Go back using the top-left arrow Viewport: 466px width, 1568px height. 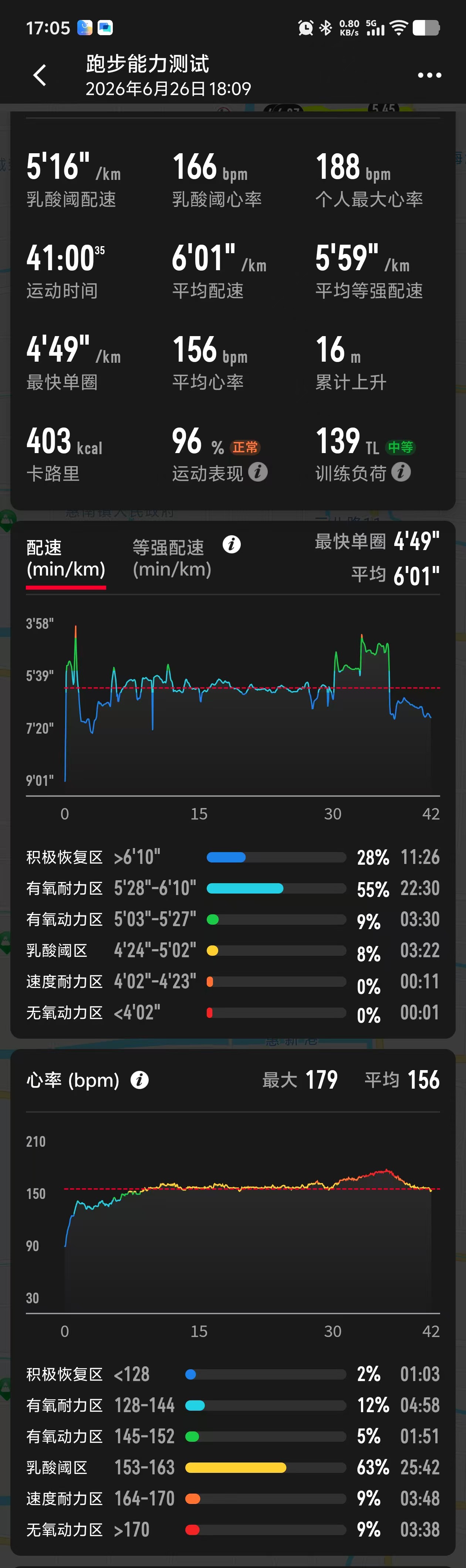tap(40, 76)
